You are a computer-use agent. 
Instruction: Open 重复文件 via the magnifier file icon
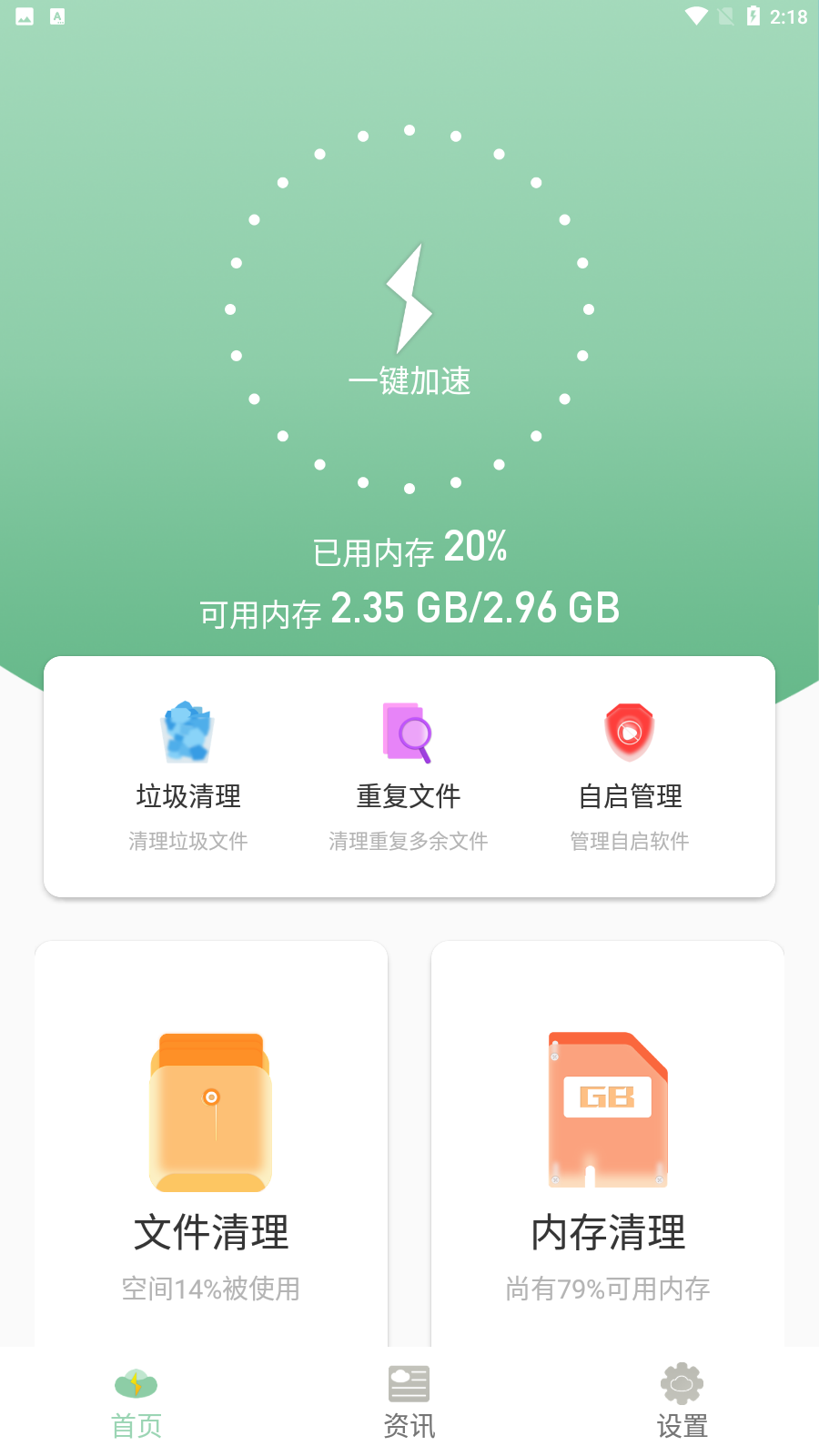[407, 731]
